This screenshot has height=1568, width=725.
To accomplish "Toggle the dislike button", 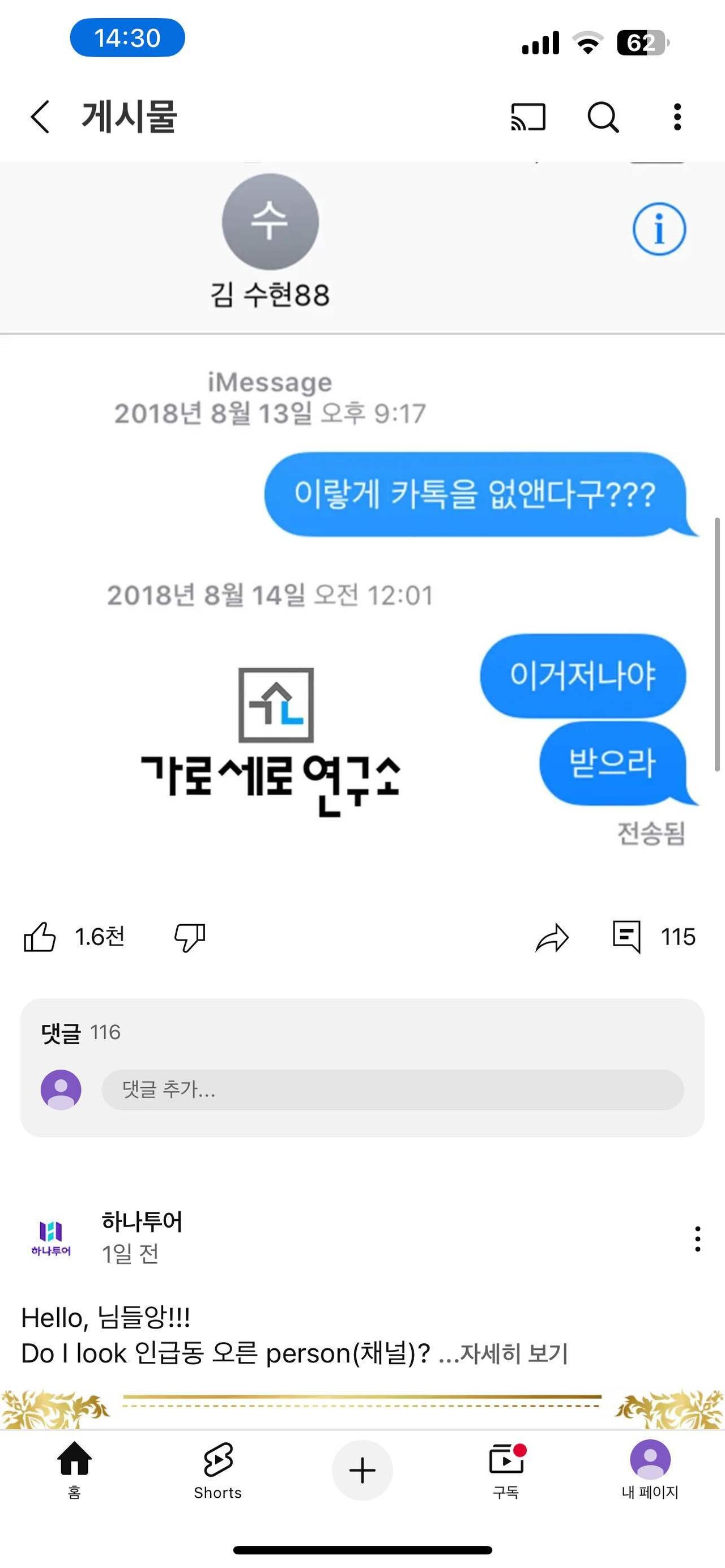I will tap(189, 939).
